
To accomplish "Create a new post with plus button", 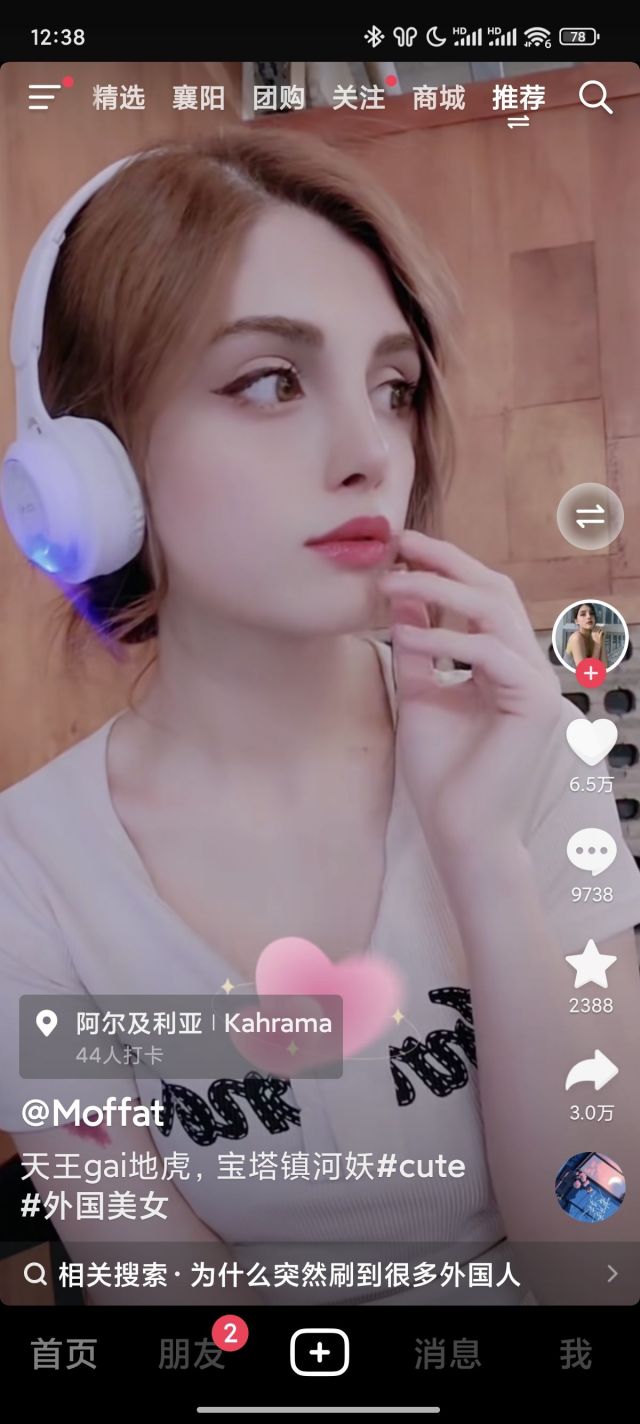I will (x=319, y=1353).
